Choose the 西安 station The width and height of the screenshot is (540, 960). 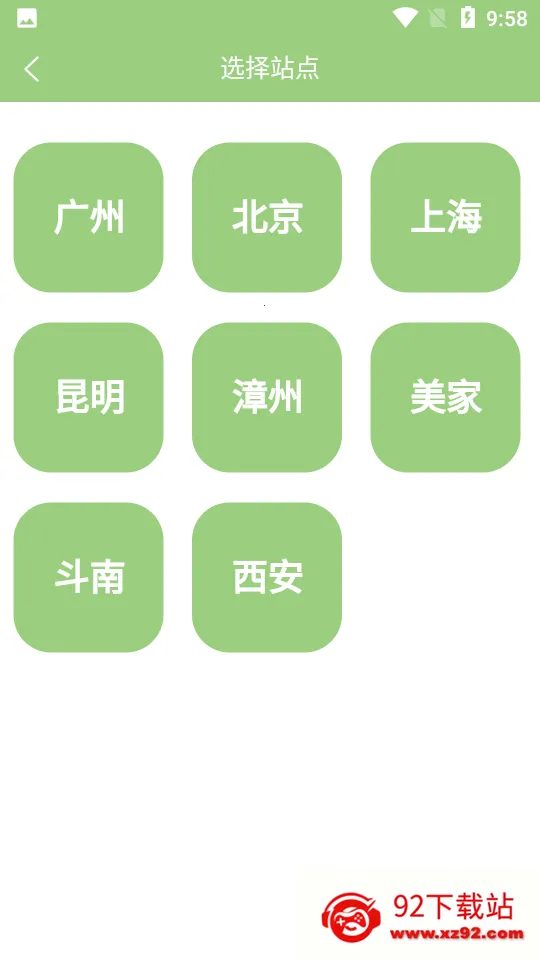coord(267,577)
